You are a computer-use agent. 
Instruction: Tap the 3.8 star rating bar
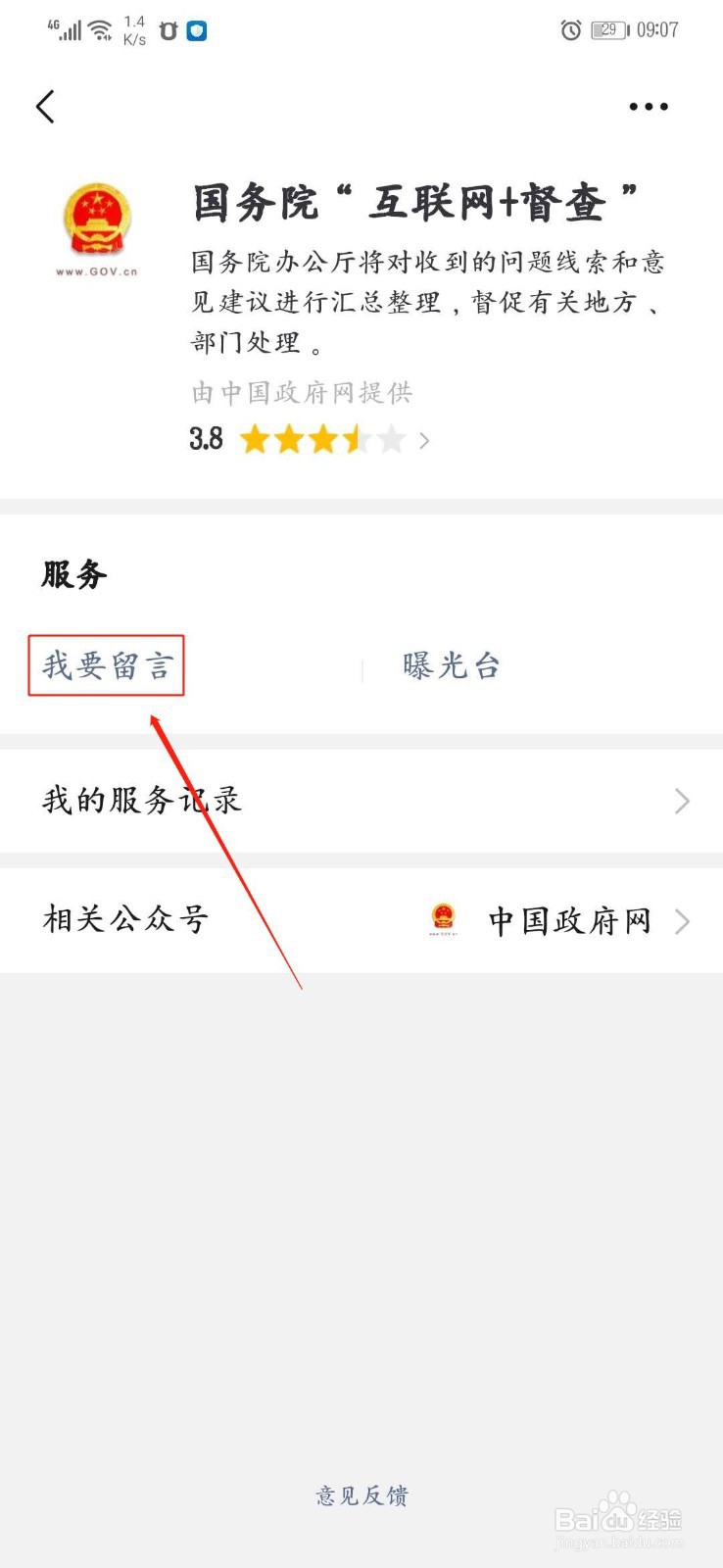click(294, 440)
